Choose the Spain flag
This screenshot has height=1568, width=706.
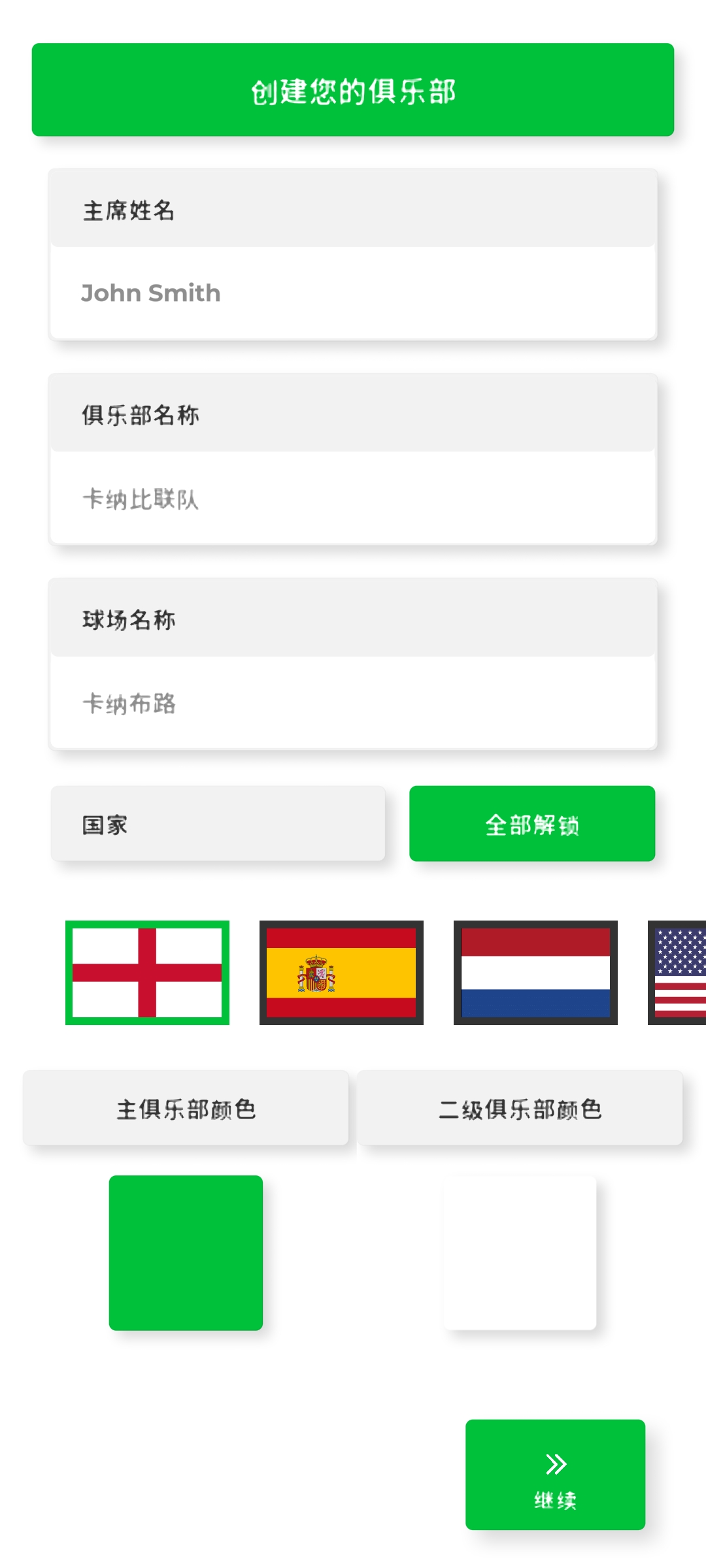click(341, 973)
